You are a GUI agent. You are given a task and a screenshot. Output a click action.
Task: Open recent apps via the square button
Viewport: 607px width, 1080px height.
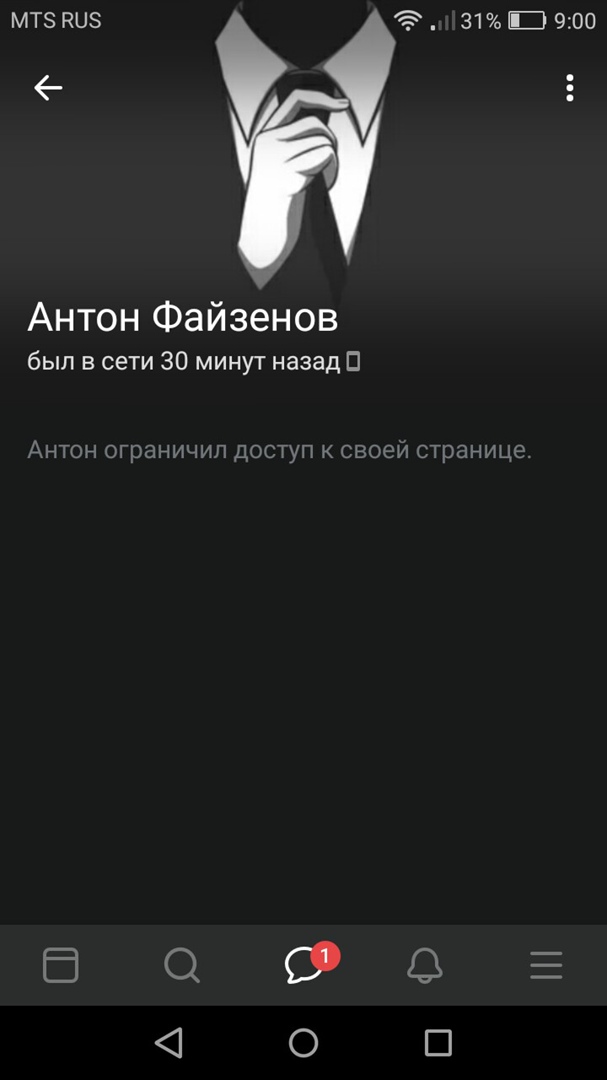click(438, 1043)
